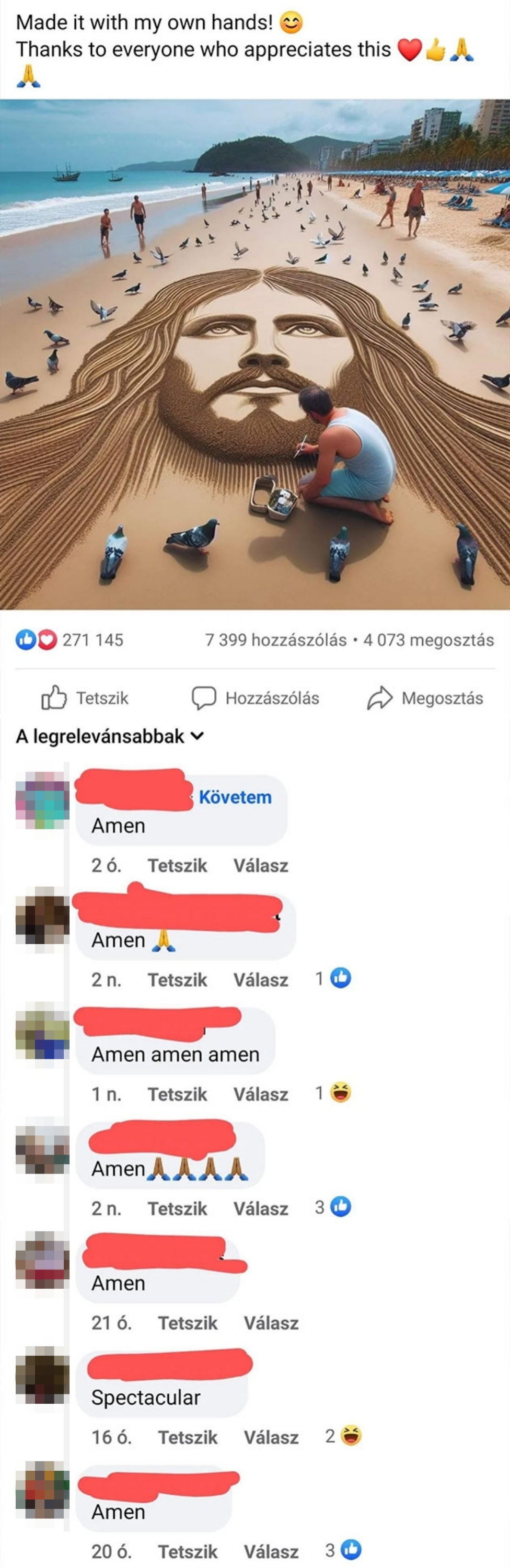Tap Hozzászólás to comment on the post
Viewport: 510px width, 1568px height.
point(256,698)
